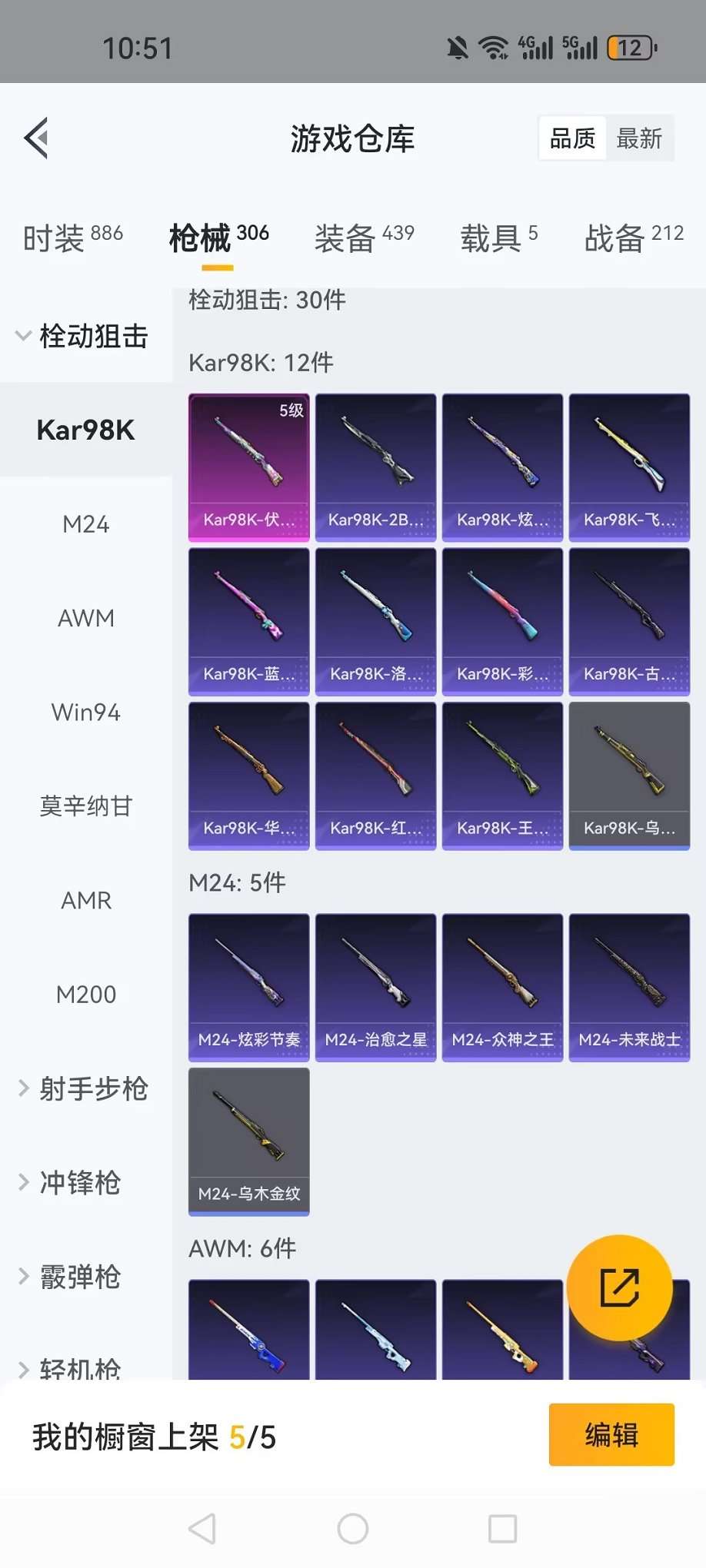Open the level 5 Kar98K-伏 skin
The width and height of the screenshot is (706, 1568).
(249, 467)
